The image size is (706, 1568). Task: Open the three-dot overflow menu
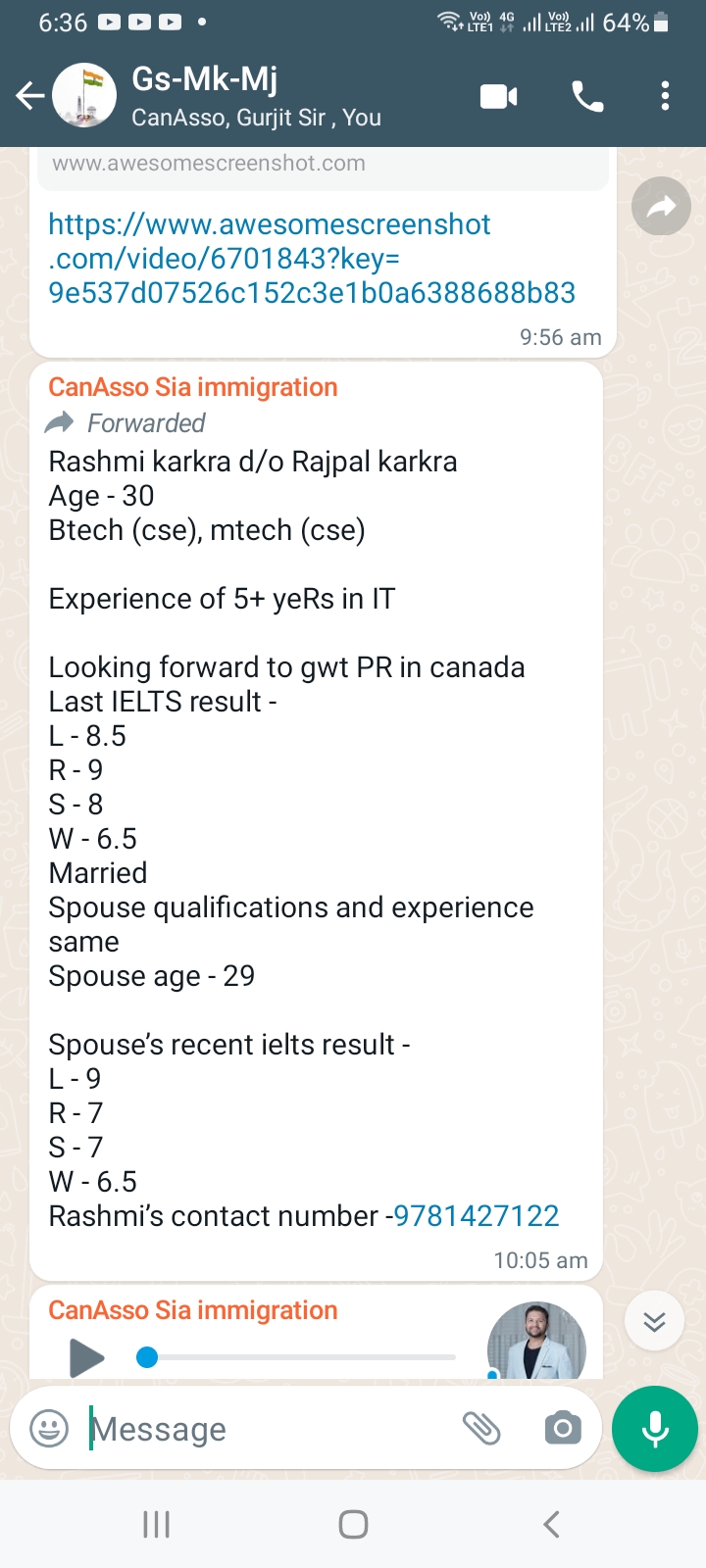pos(665,96)
